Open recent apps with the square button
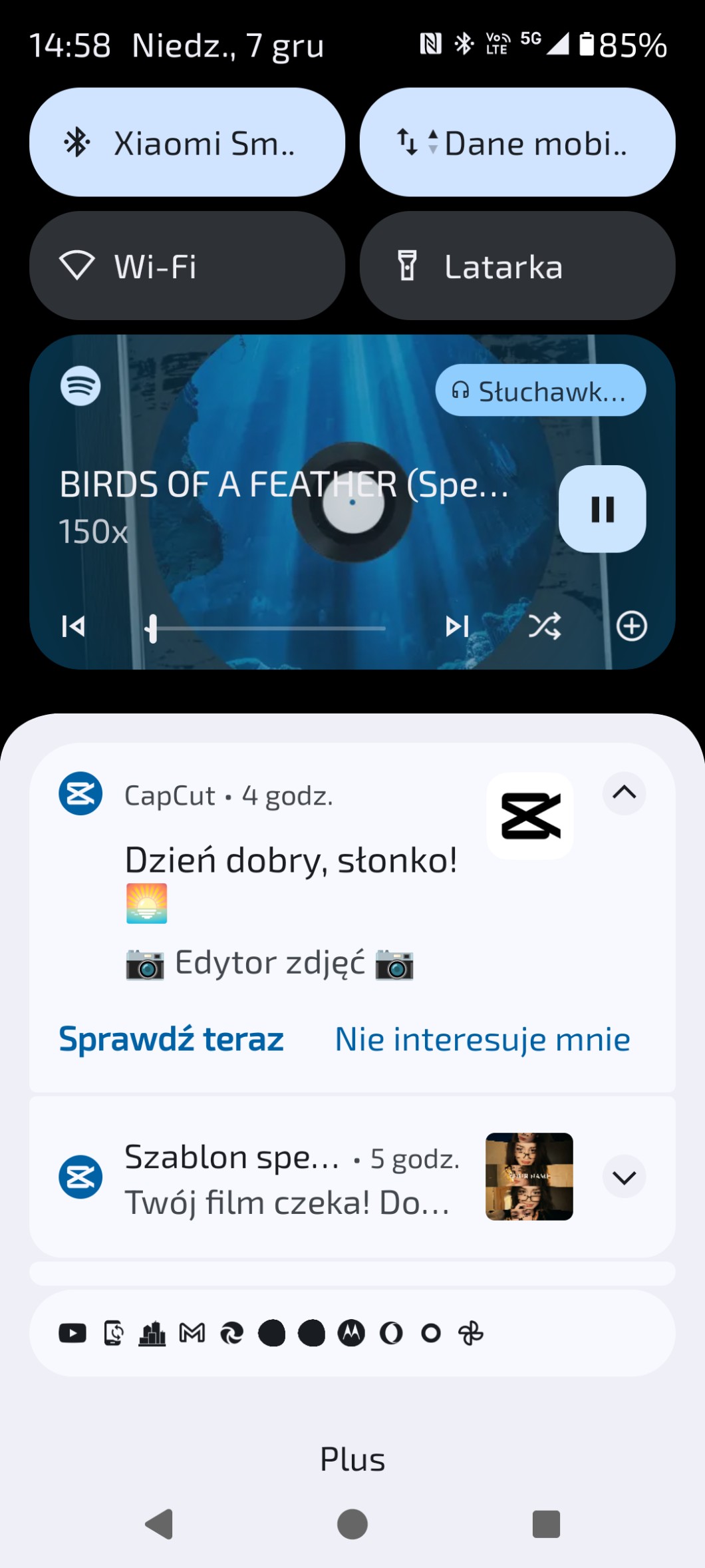Viewport: 705px width, 1568px height. coord(546,1524)
